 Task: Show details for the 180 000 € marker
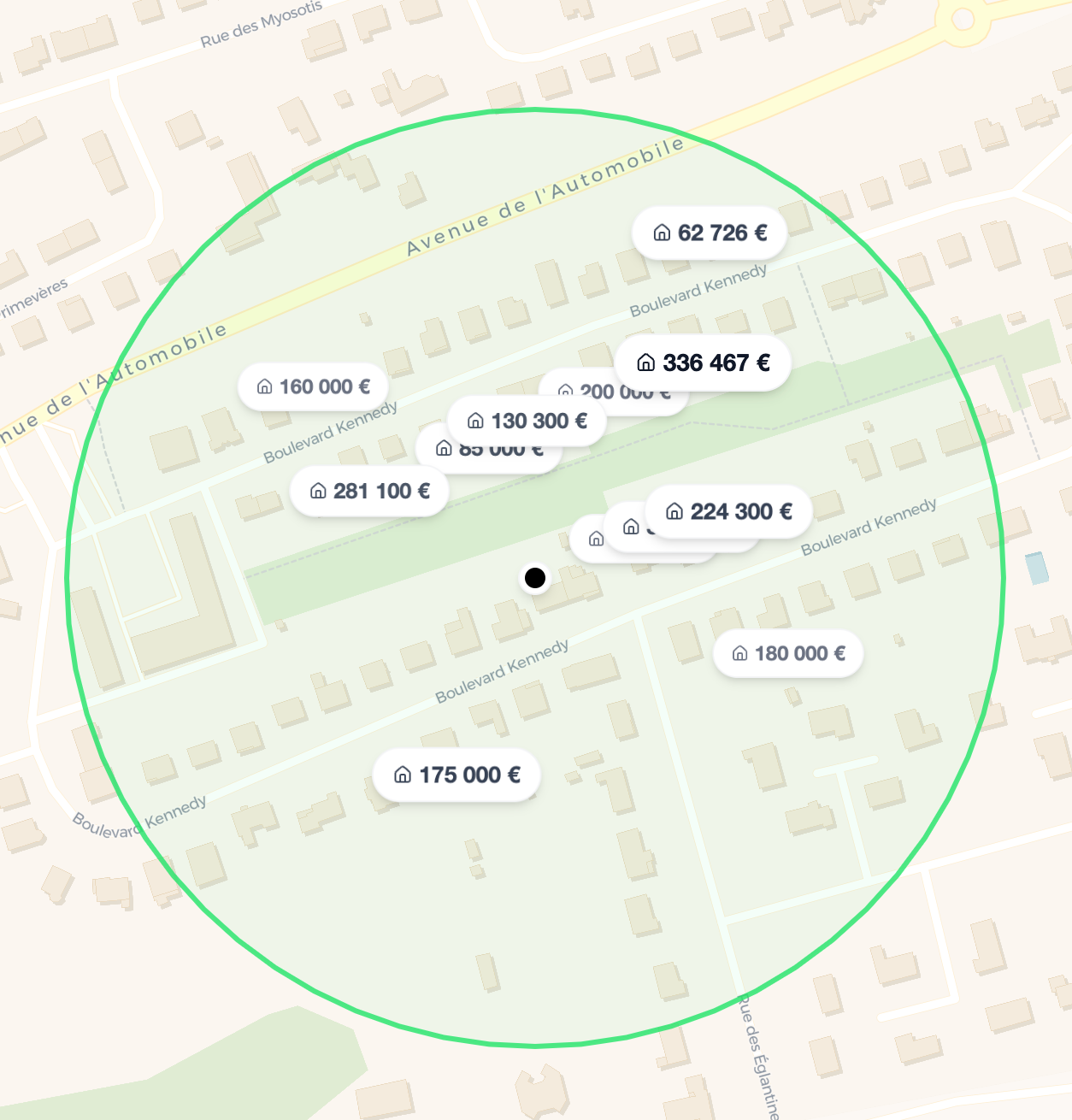[788, 654]
